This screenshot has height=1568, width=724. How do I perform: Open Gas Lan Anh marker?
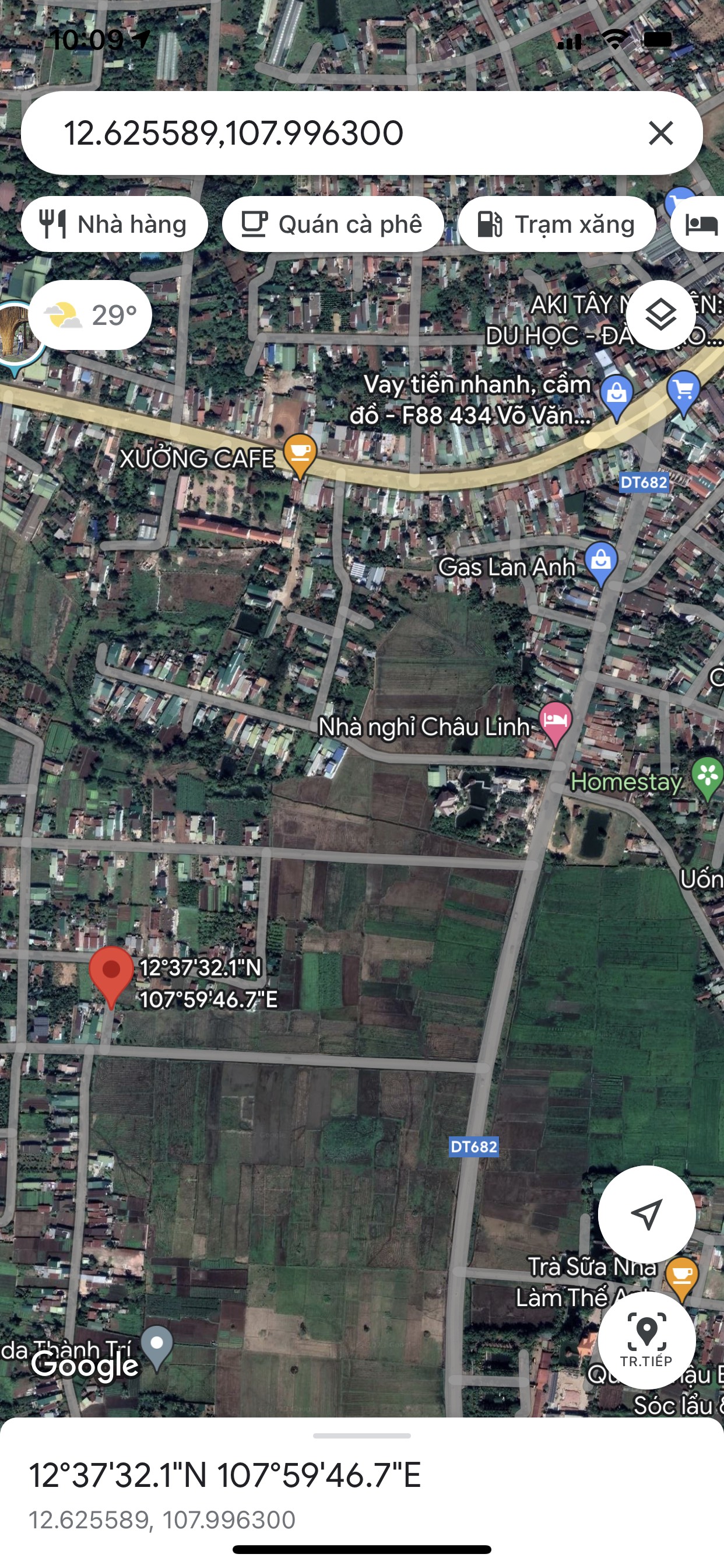coord(601,561)
